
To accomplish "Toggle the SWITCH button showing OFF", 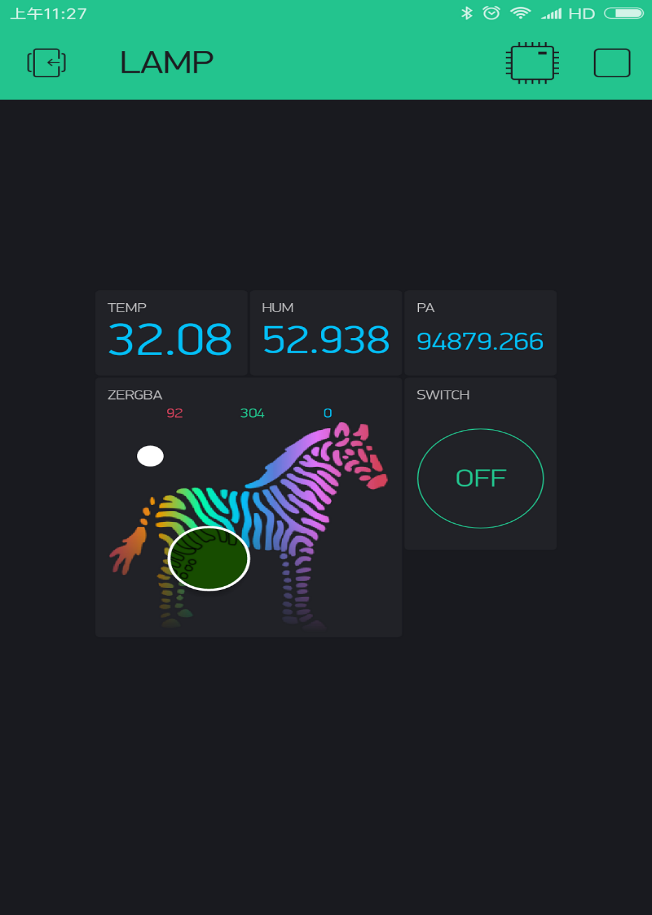I will 480,478.
